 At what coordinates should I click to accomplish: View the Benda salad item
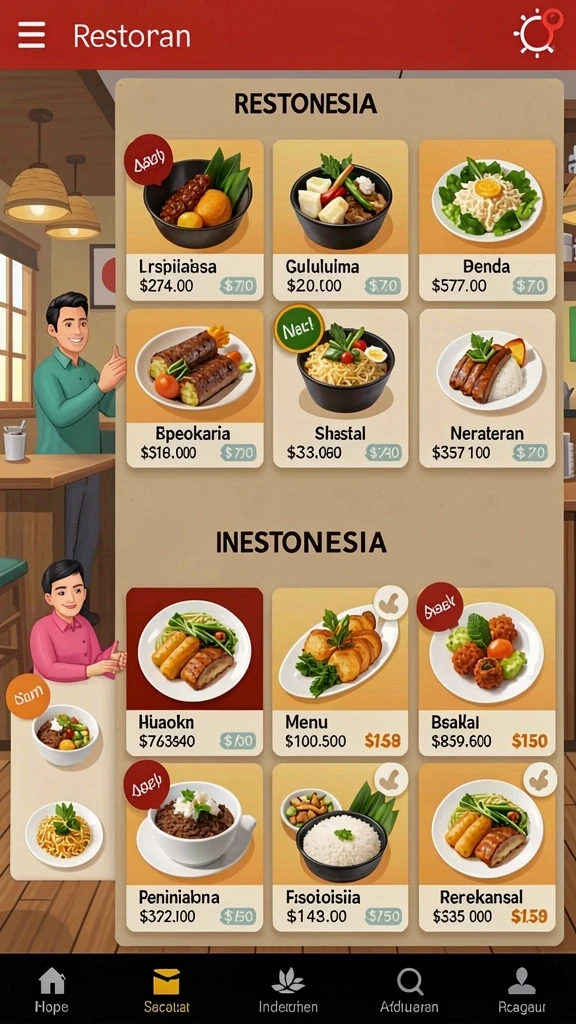pyautogui.click(x=487, y=219)
